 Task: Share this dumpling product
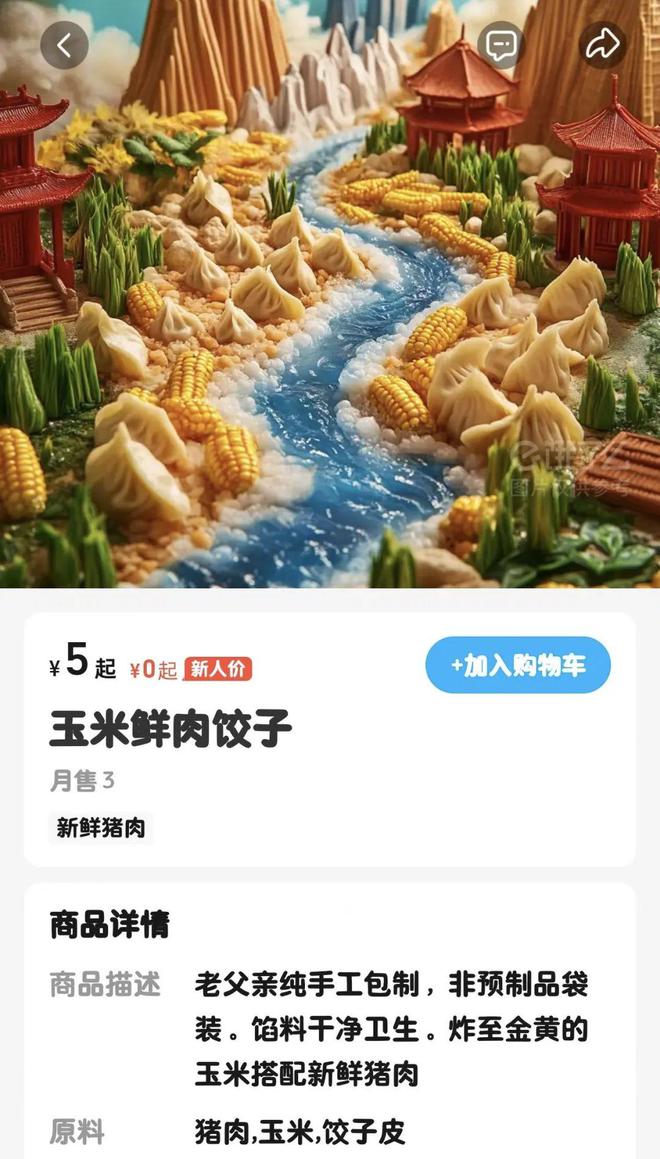(602, 45)
